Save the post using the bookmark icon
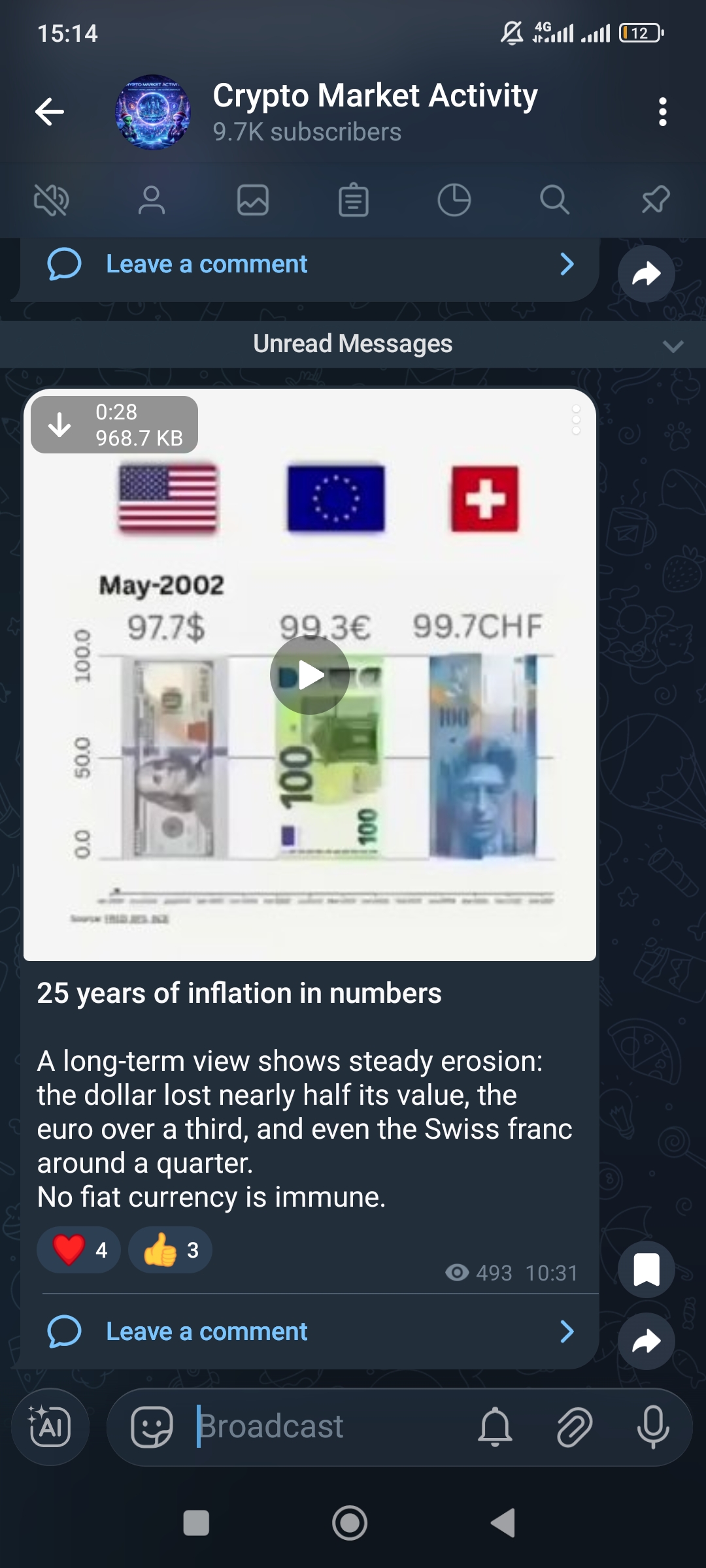Image resolution: width=706 pixels, height=1568 pixels. point(645,1269)
